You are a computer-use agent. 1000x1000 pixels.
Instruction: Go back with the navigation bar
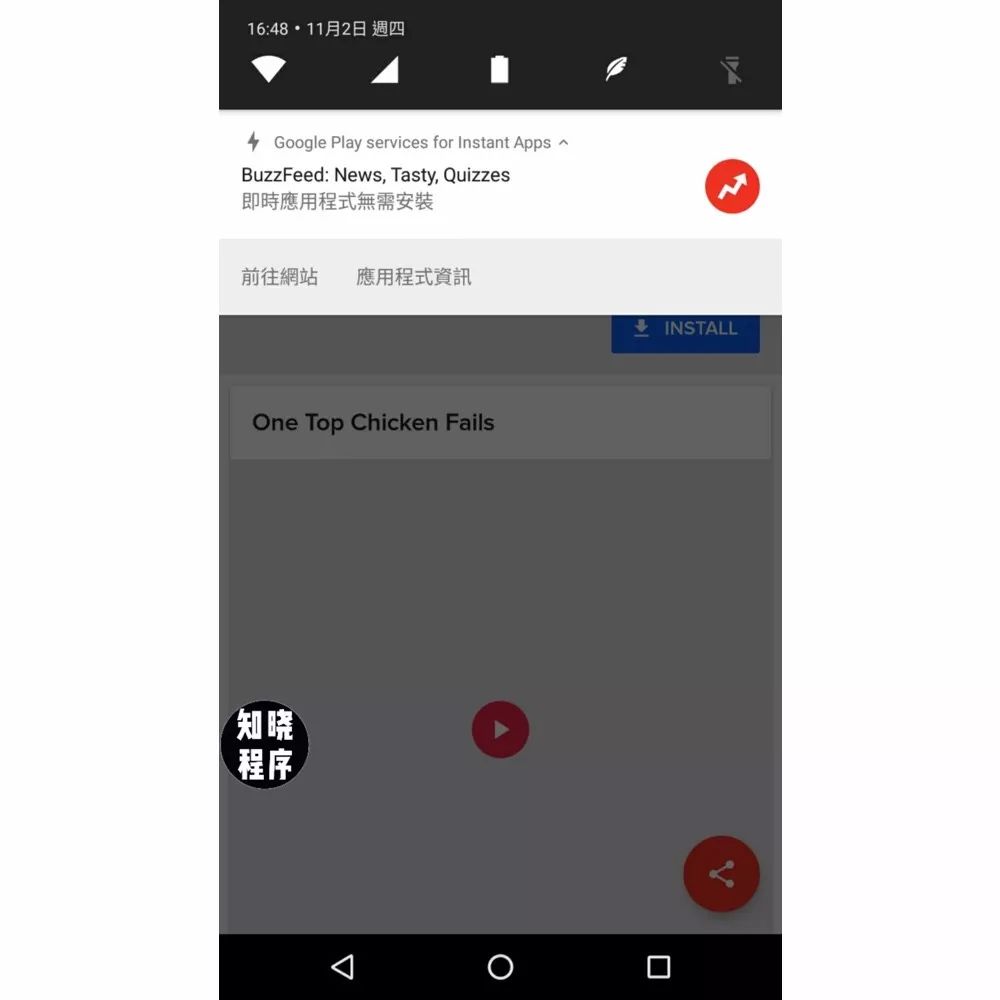tap(342, 966)
